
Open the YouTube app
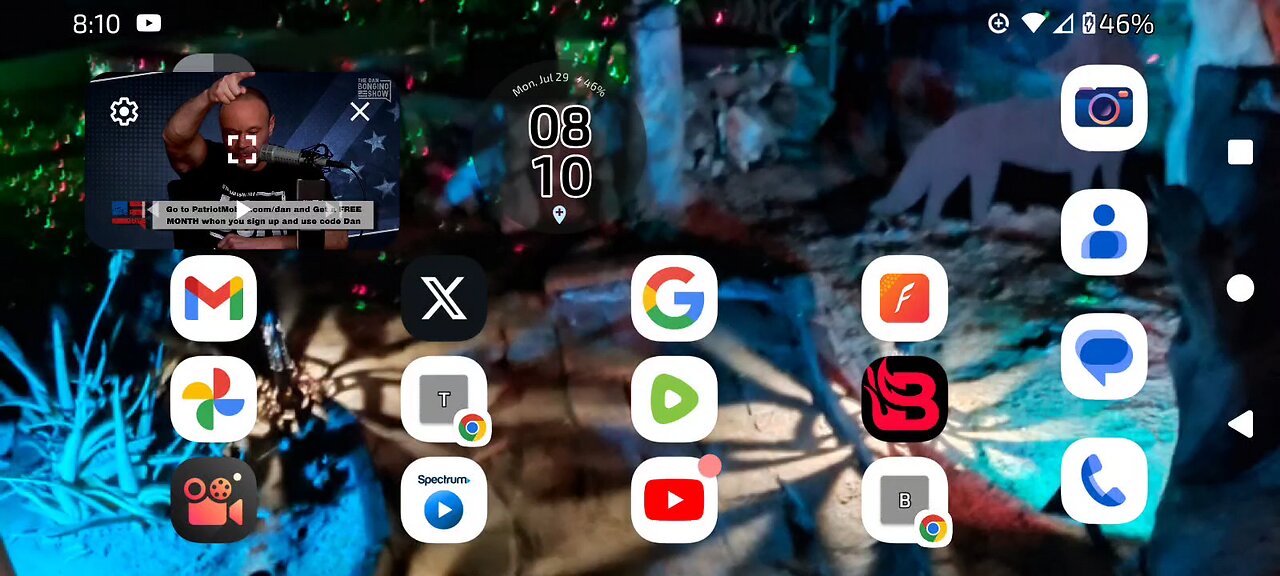tap(674, 500)
